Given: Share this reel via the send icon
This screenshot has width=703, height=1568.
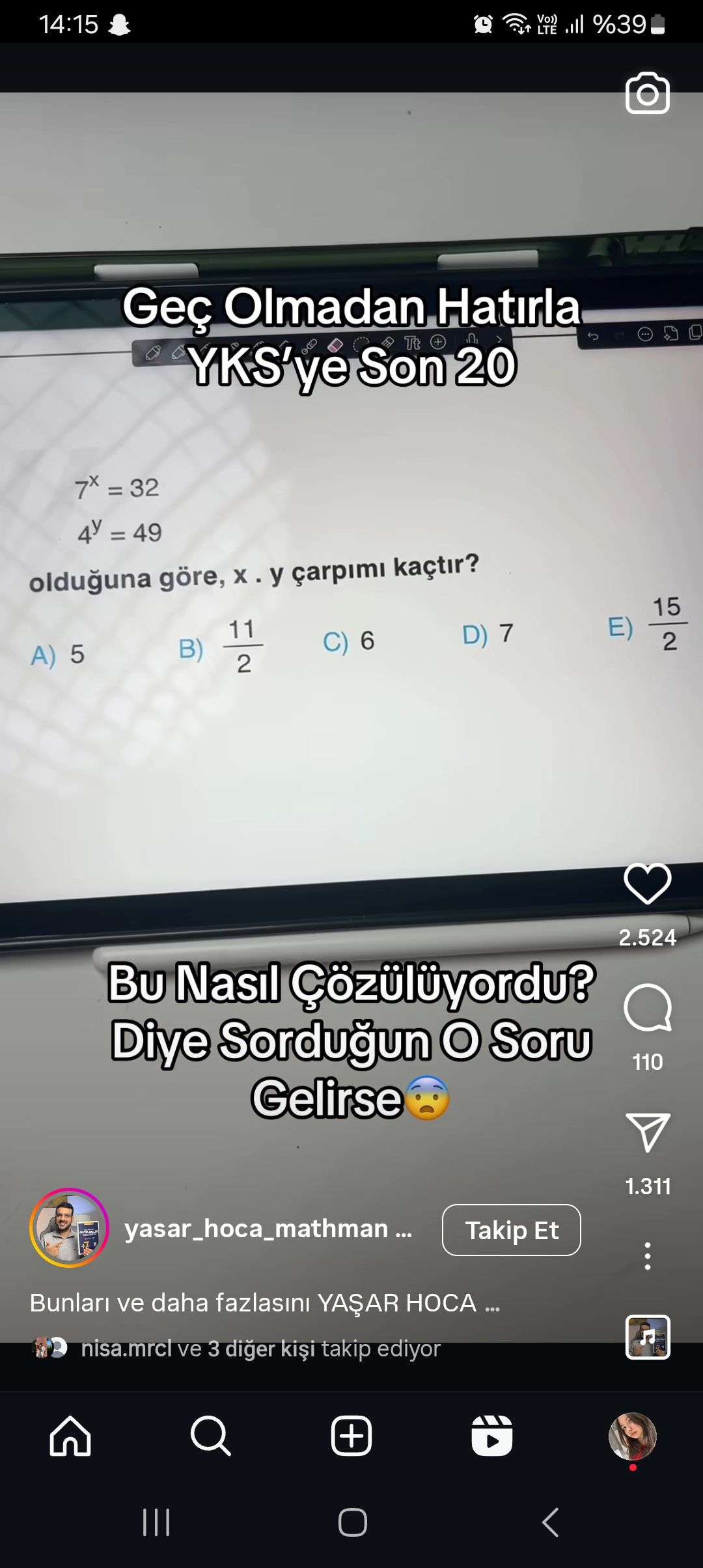Looking at the screenshot, I should [647, 1132].
